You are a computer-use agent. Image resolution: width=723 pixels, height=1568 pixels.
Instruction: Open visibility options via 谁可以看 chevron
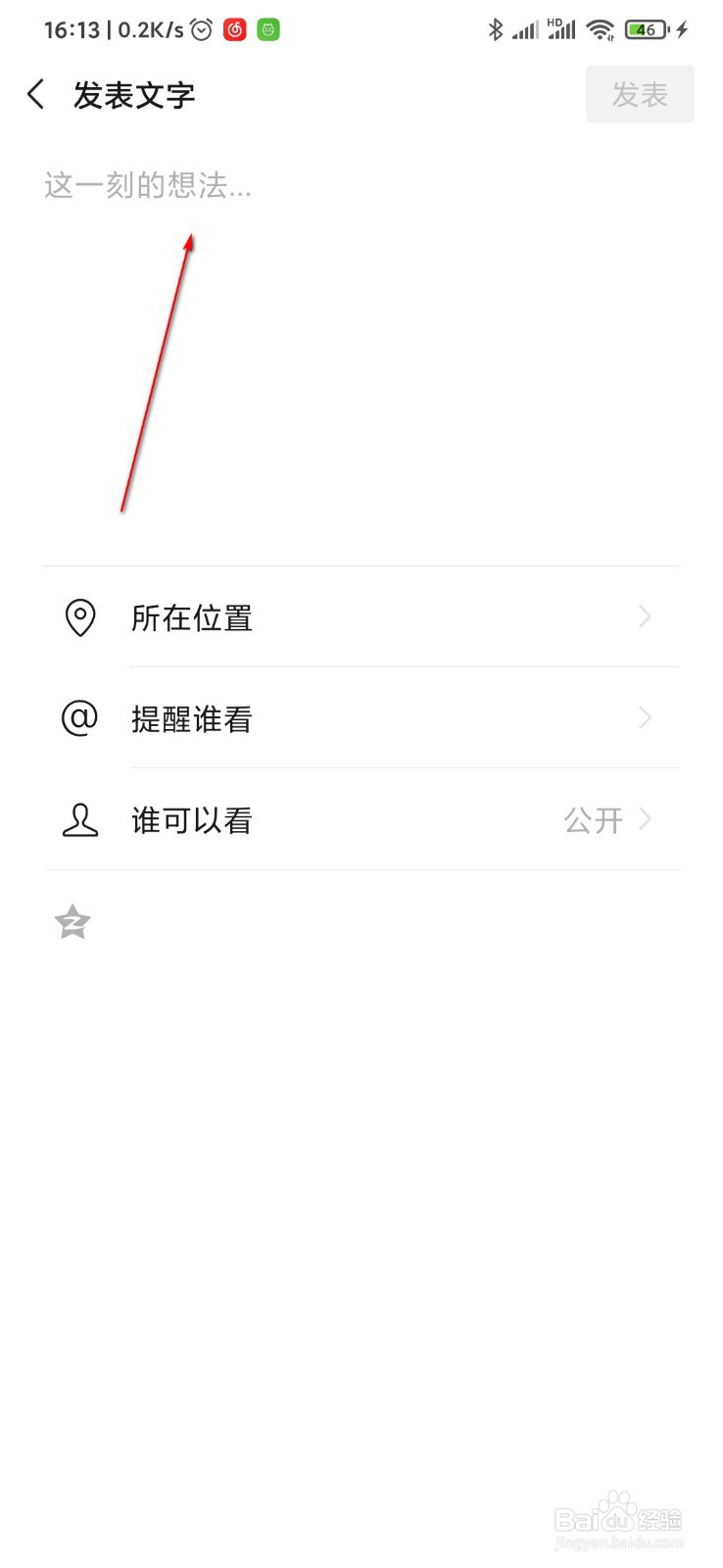coord(644,820)
